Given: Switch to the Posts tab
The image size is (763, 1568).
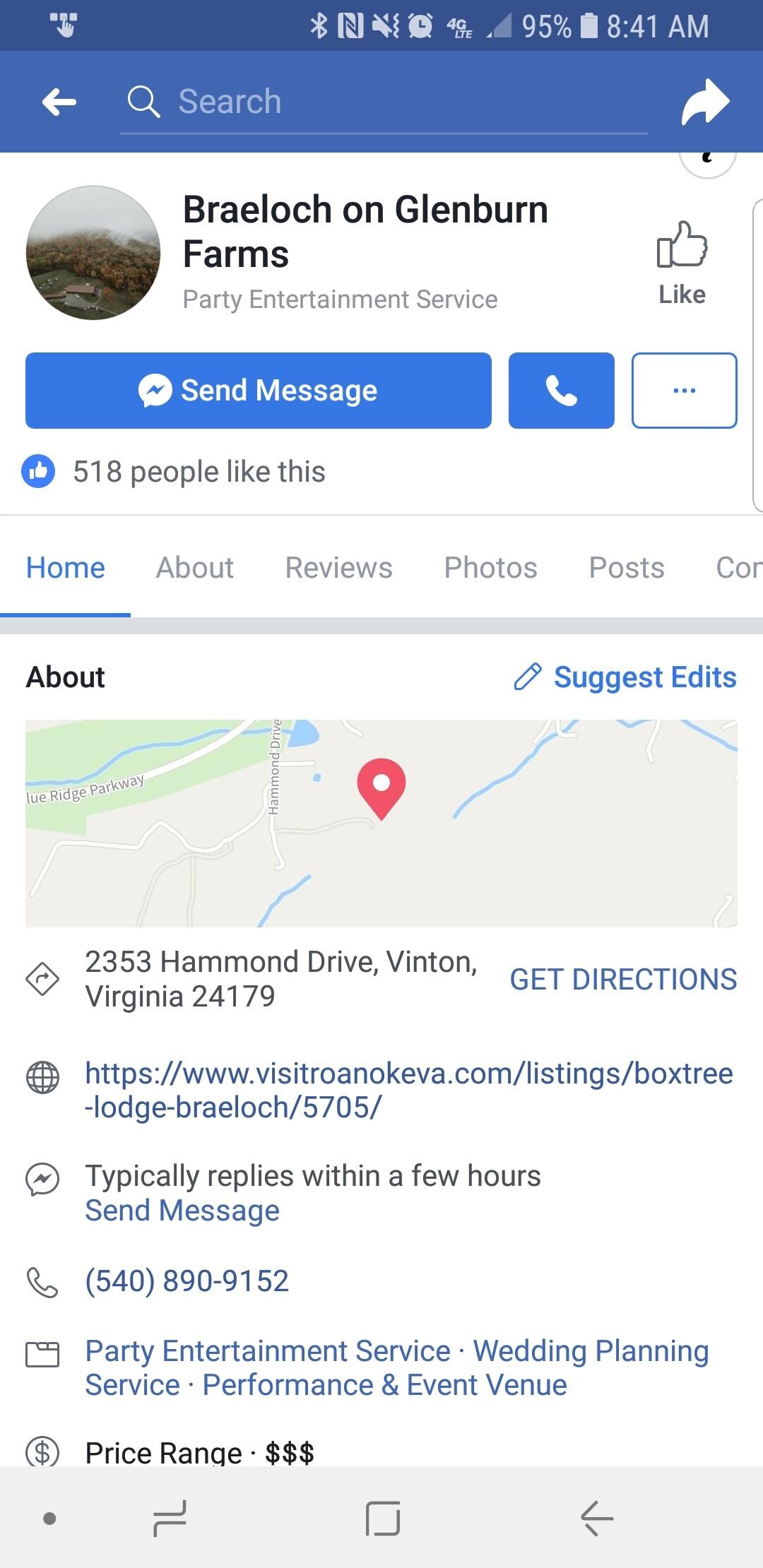Looking at the screenshot, I should click(627, 568).
